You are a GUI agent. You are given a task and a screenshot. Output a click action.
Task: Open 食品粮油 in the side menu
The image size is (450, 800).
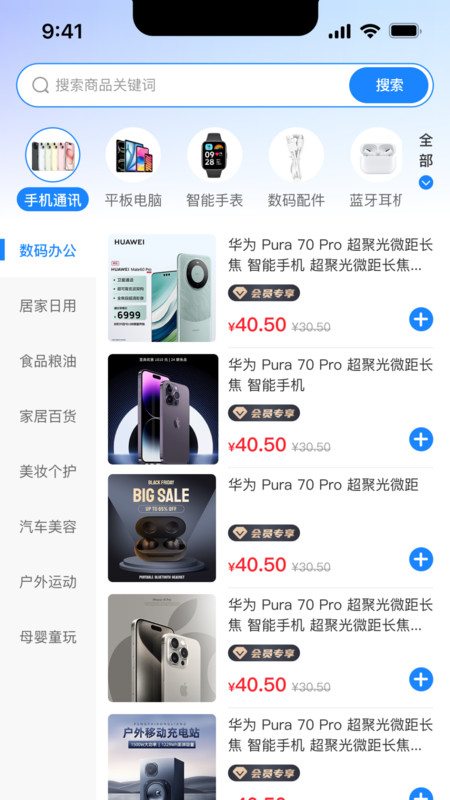tap(48, 361)
